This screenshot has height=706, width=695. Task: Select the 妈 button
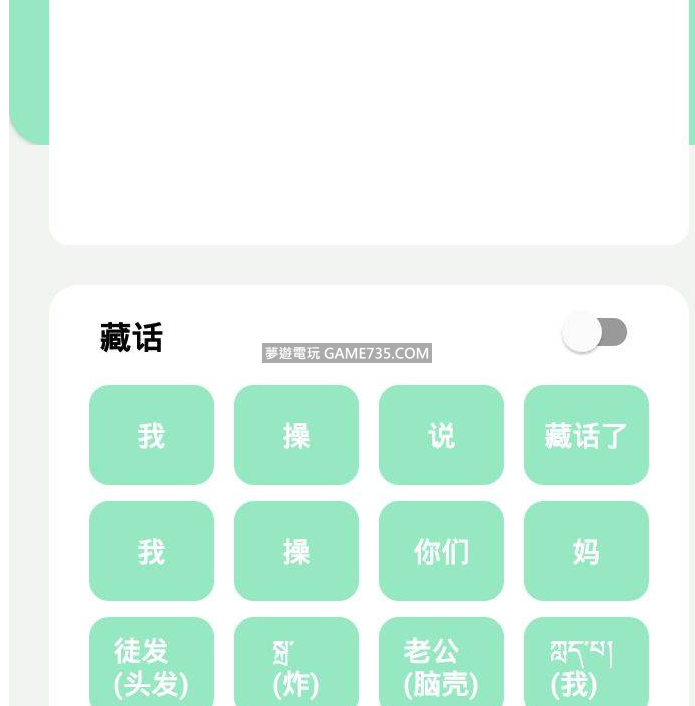click(586, 551)
